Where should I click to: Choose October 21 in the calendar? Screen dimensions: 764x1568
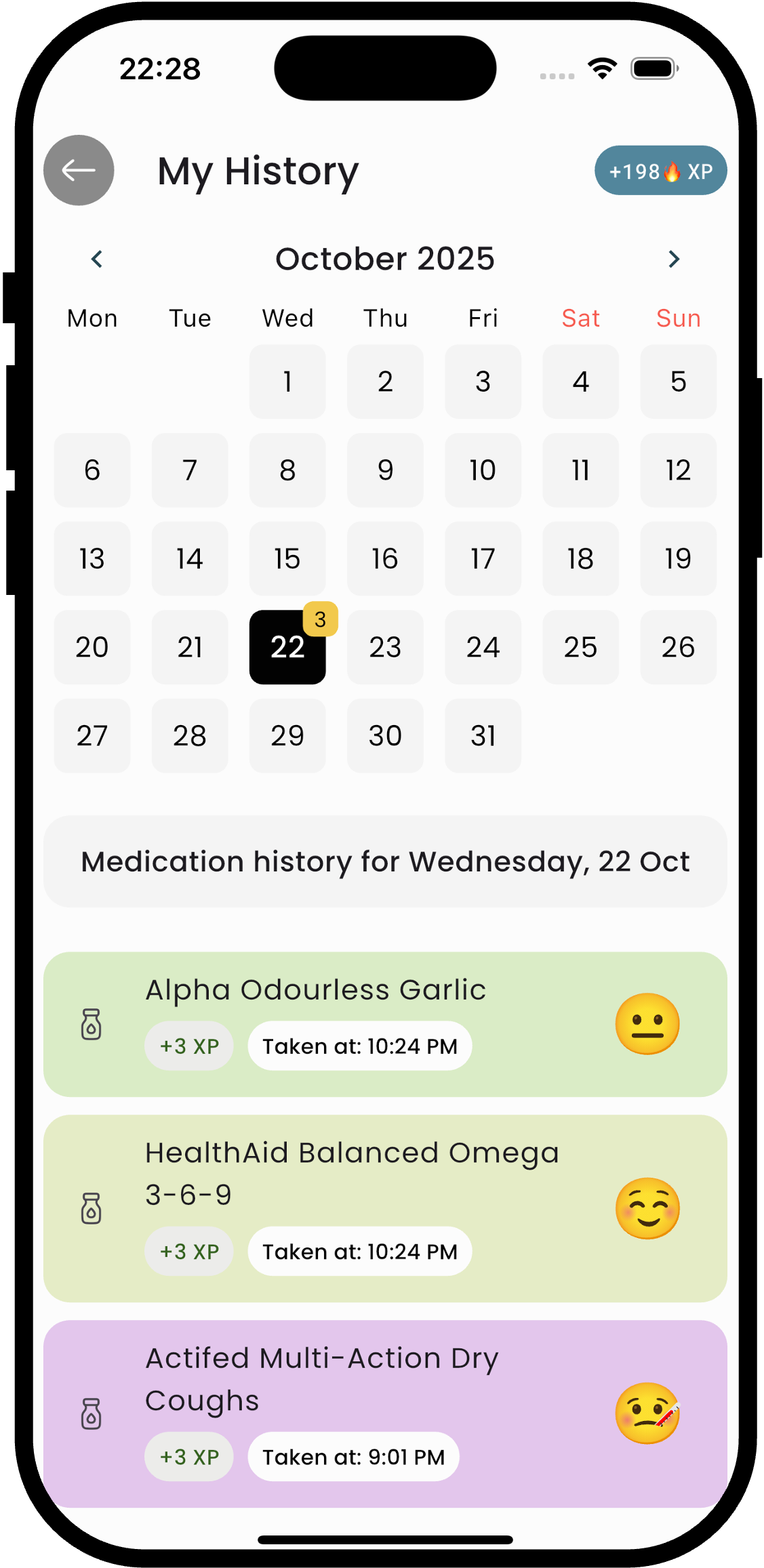190,647
